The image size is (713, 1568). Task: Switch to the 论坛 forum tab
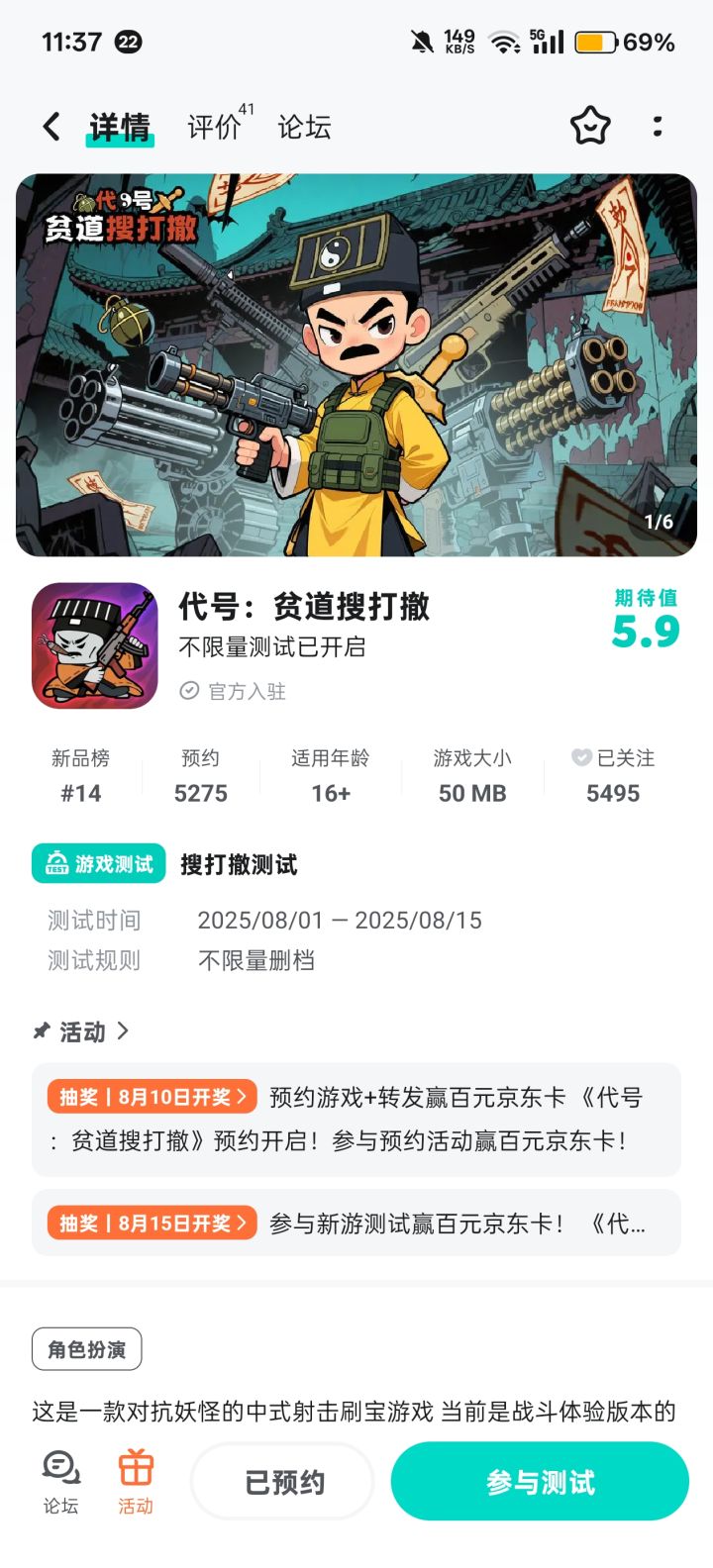[x=302, y=127]
